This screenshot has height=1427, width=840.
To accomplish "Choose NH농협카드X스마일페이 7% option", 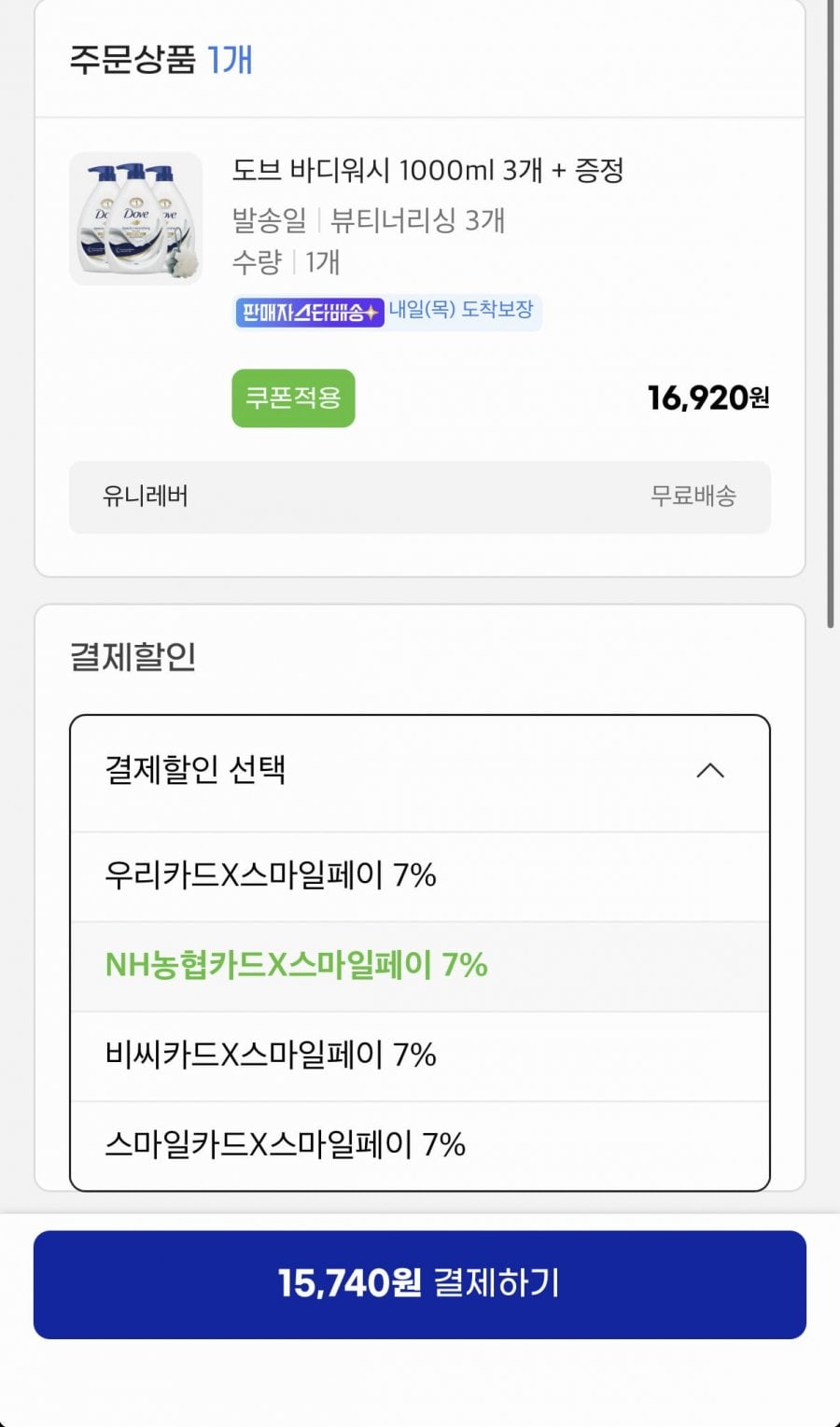I will [x=420, y=966].
